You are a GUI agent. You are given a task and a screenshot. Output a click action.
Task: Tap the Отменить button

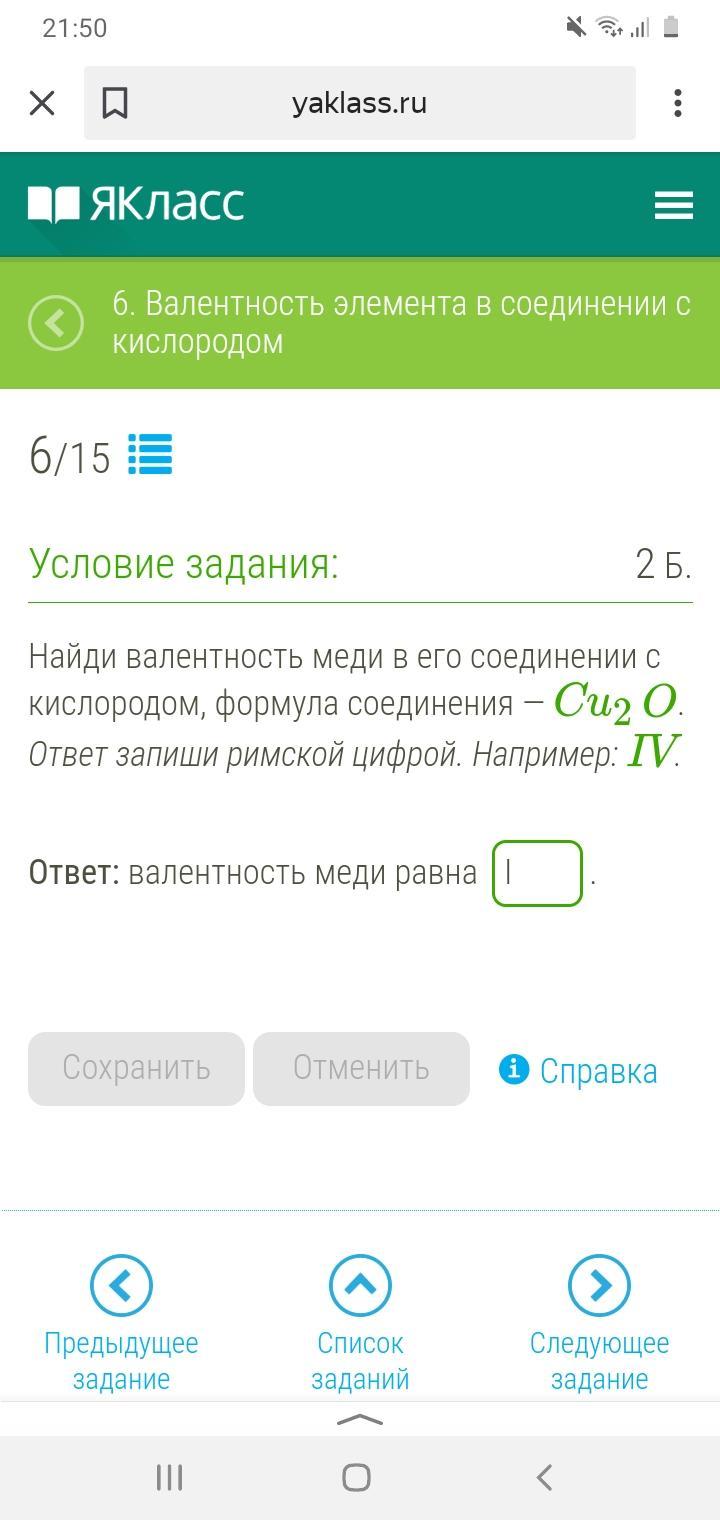pyautogui.click(x=361, y=1068)
